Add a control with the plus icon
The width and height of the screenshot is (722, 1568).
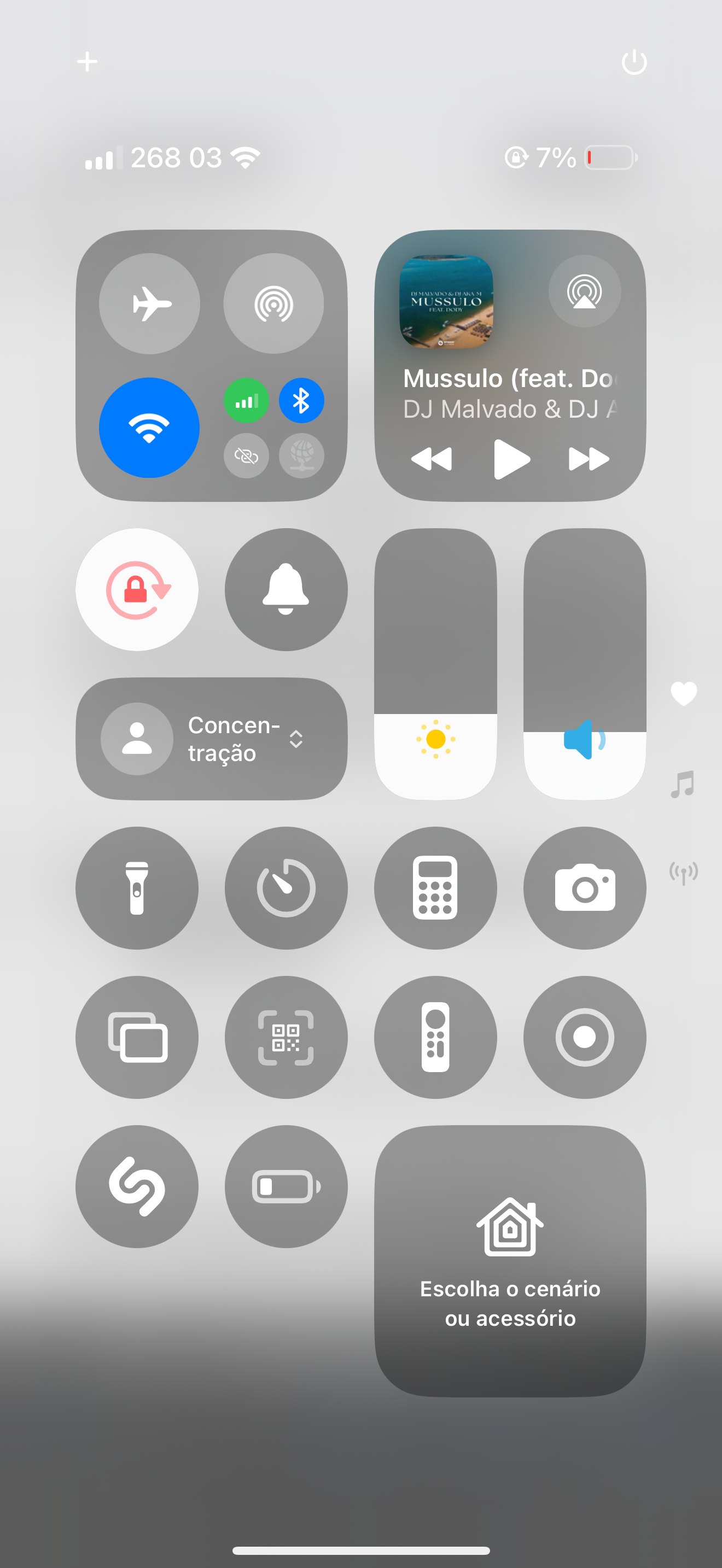[87, 61]
